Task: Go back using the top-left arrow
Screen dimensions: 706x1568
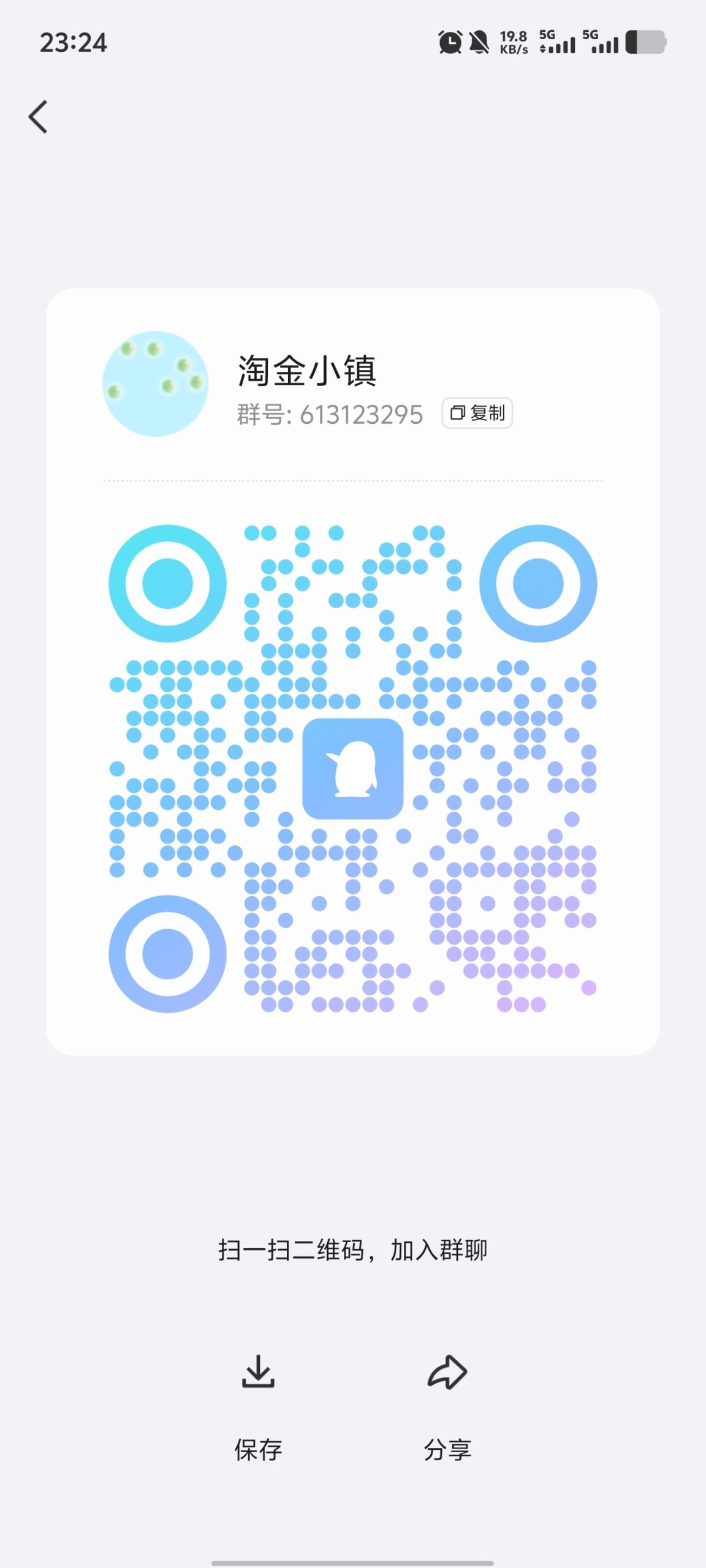Action: [38, 116]
